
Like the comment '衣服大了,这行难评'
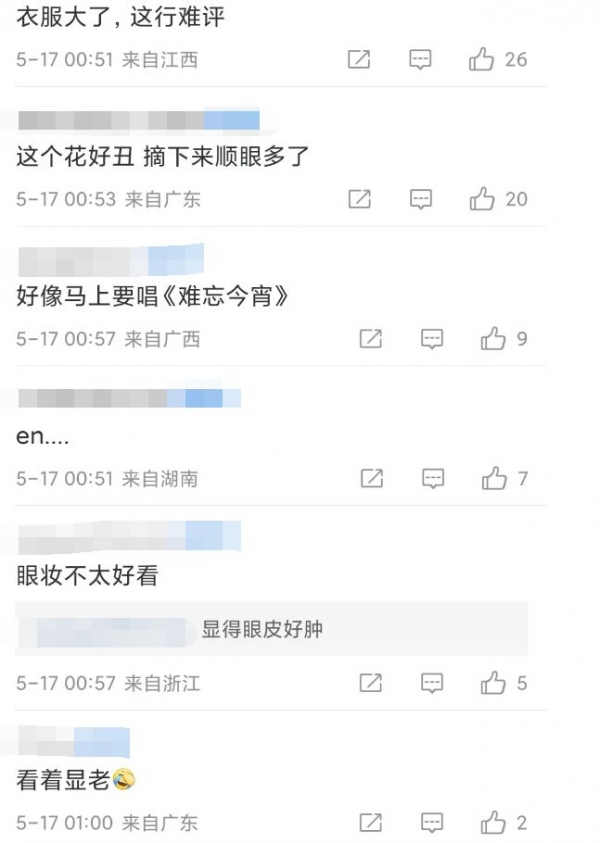(482, 60)
